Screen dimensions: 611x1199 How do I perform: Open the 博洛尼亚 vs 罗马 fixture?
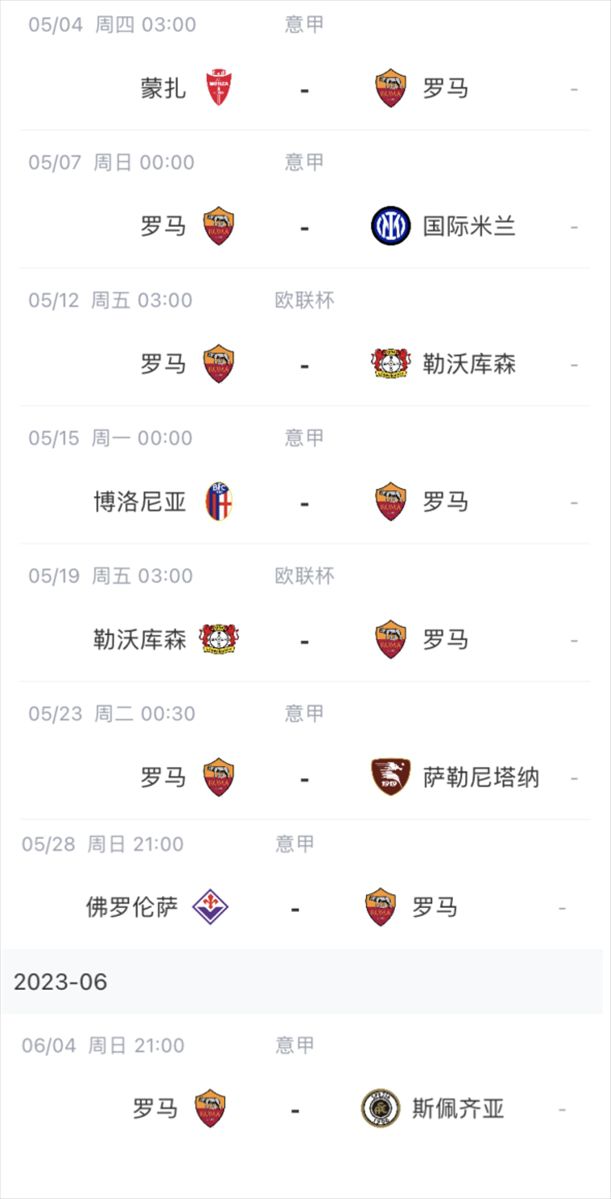(304, 475)
